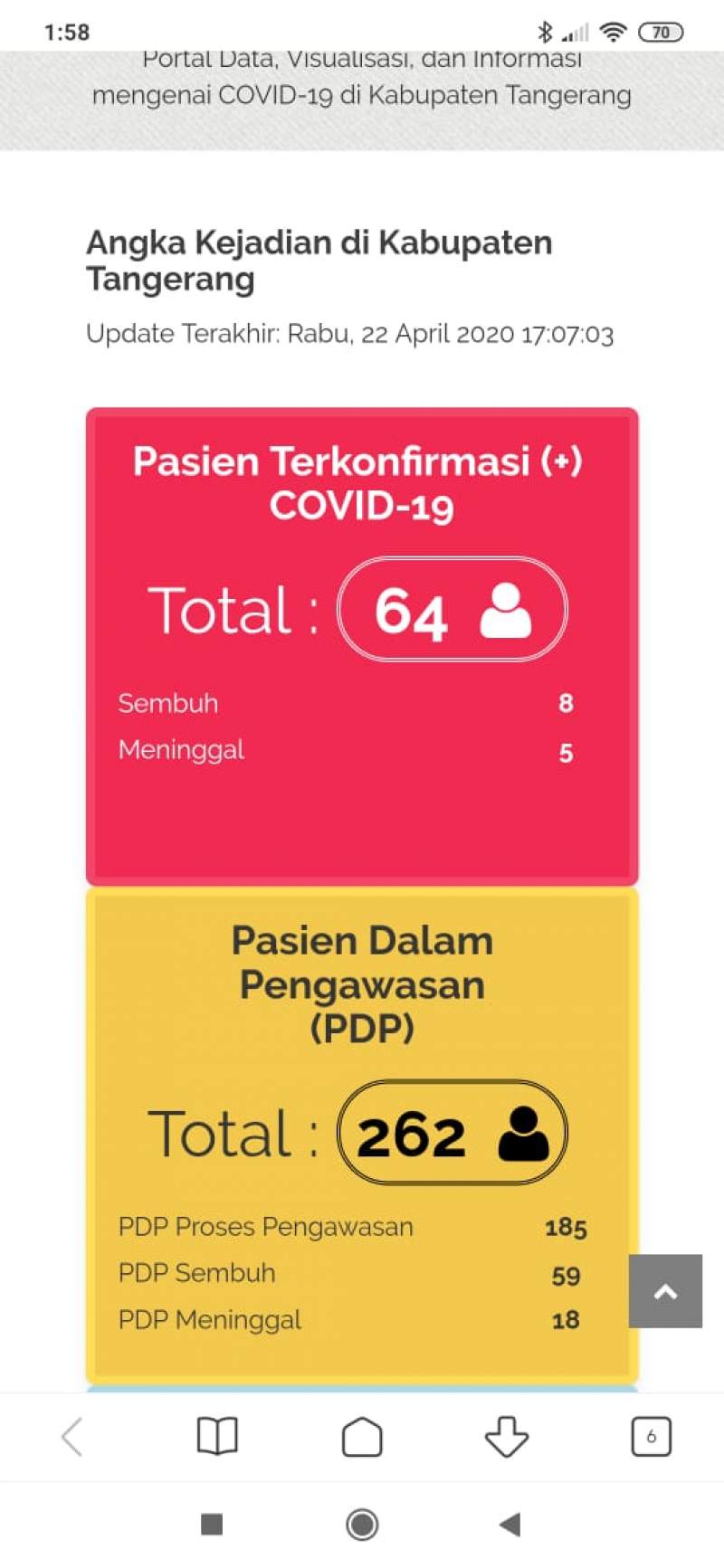Open the downloads arrow icon
This screenshot has height=1568, width=724.
[507, 1436]
